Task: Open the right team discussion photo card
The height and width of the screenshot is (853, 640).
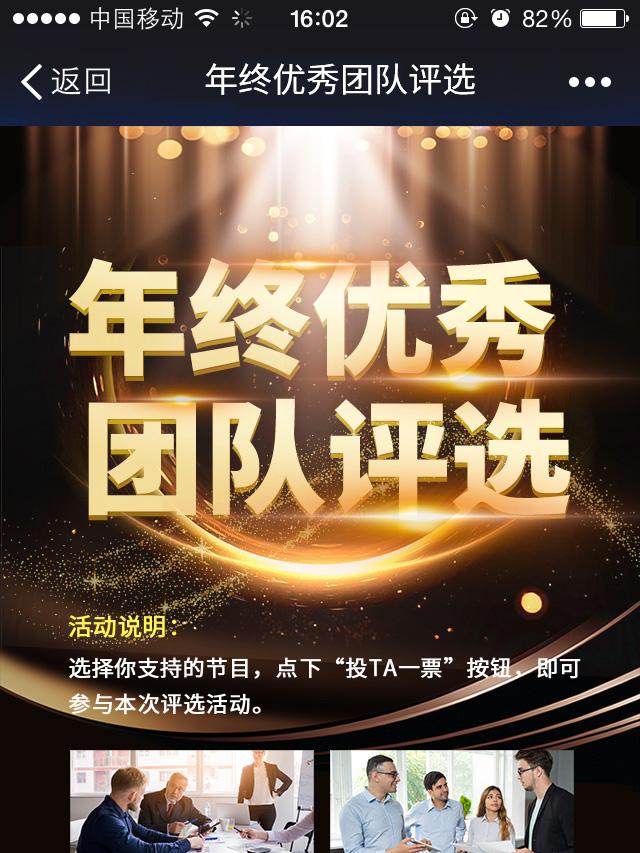Action: point(452,801)
